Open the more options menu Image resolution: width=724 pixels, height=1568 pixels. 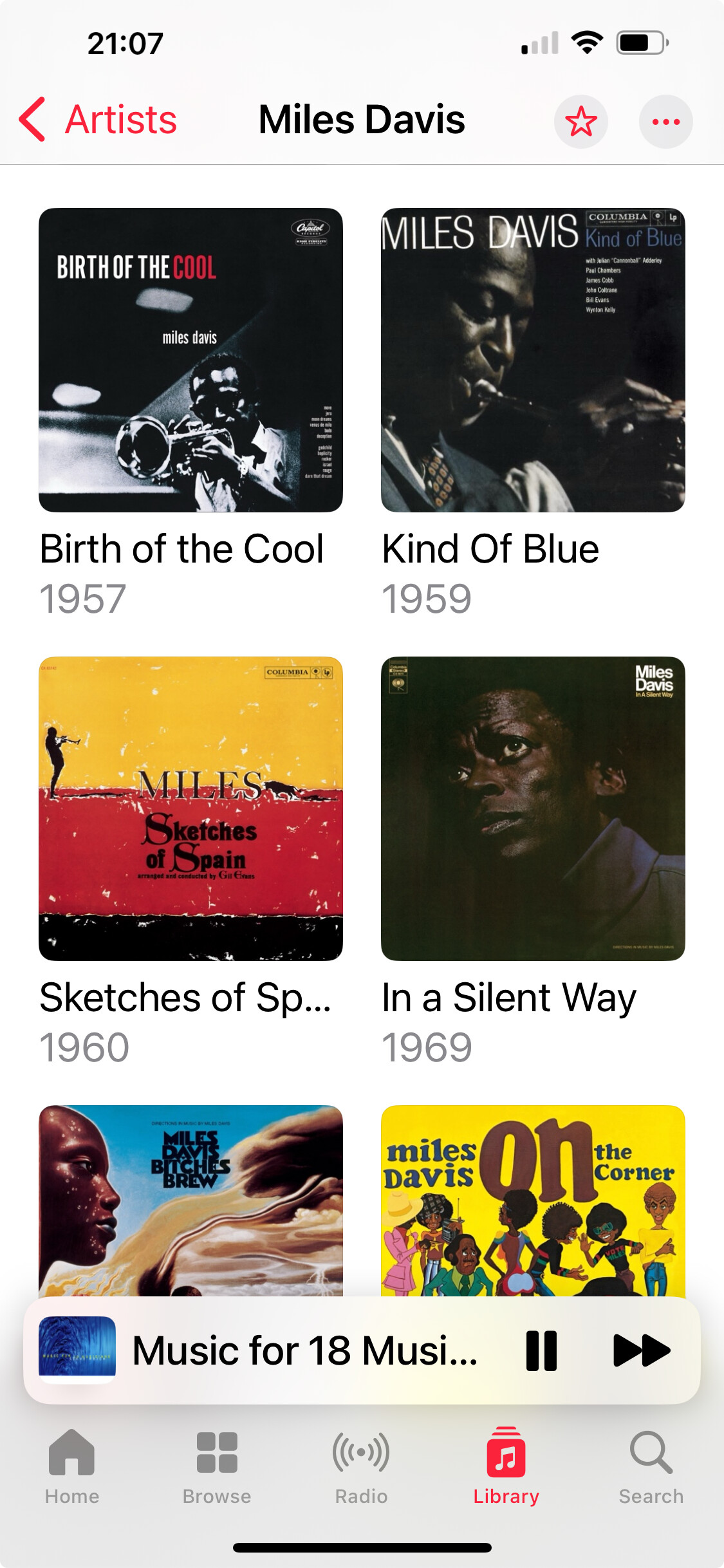click(x=665, y=122)
